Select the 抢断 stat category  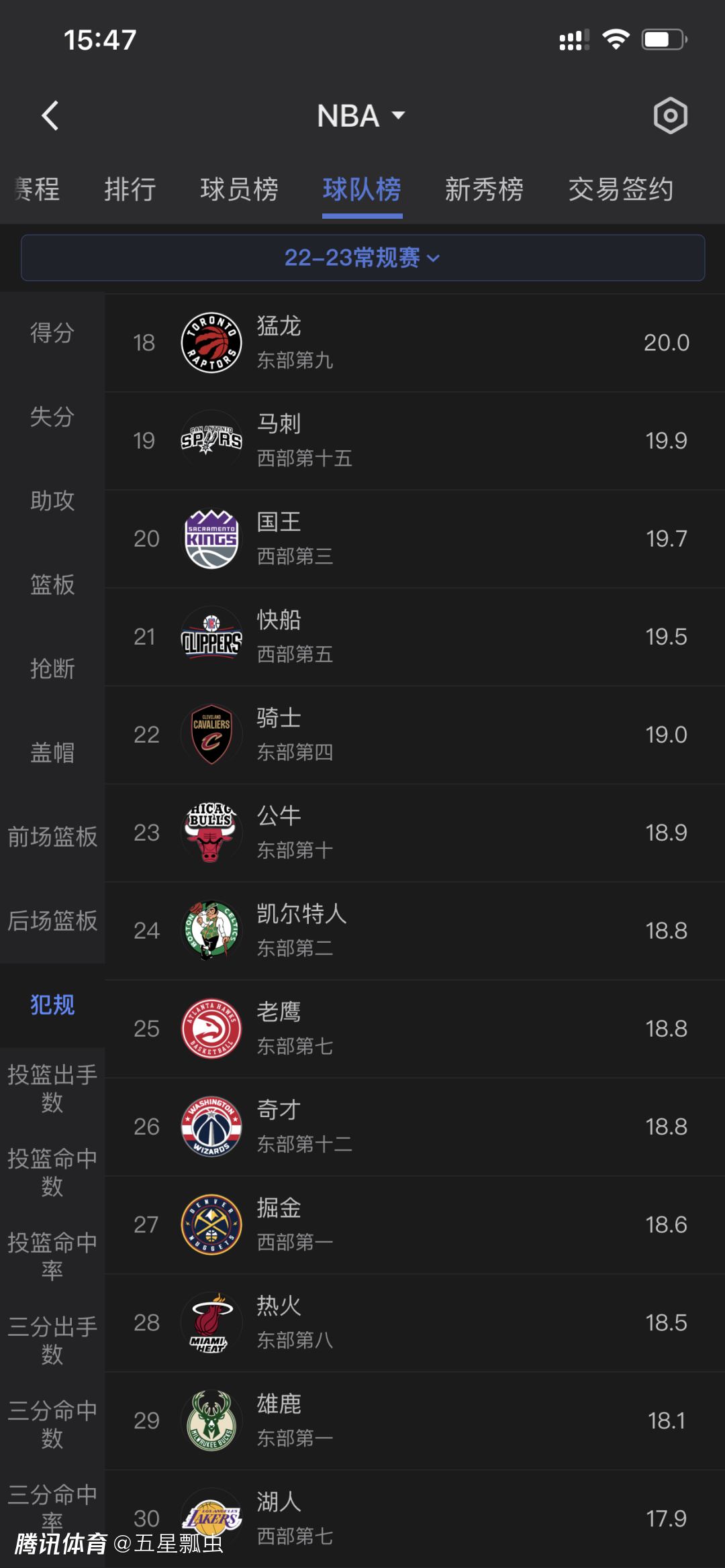[x=52, y=668]
